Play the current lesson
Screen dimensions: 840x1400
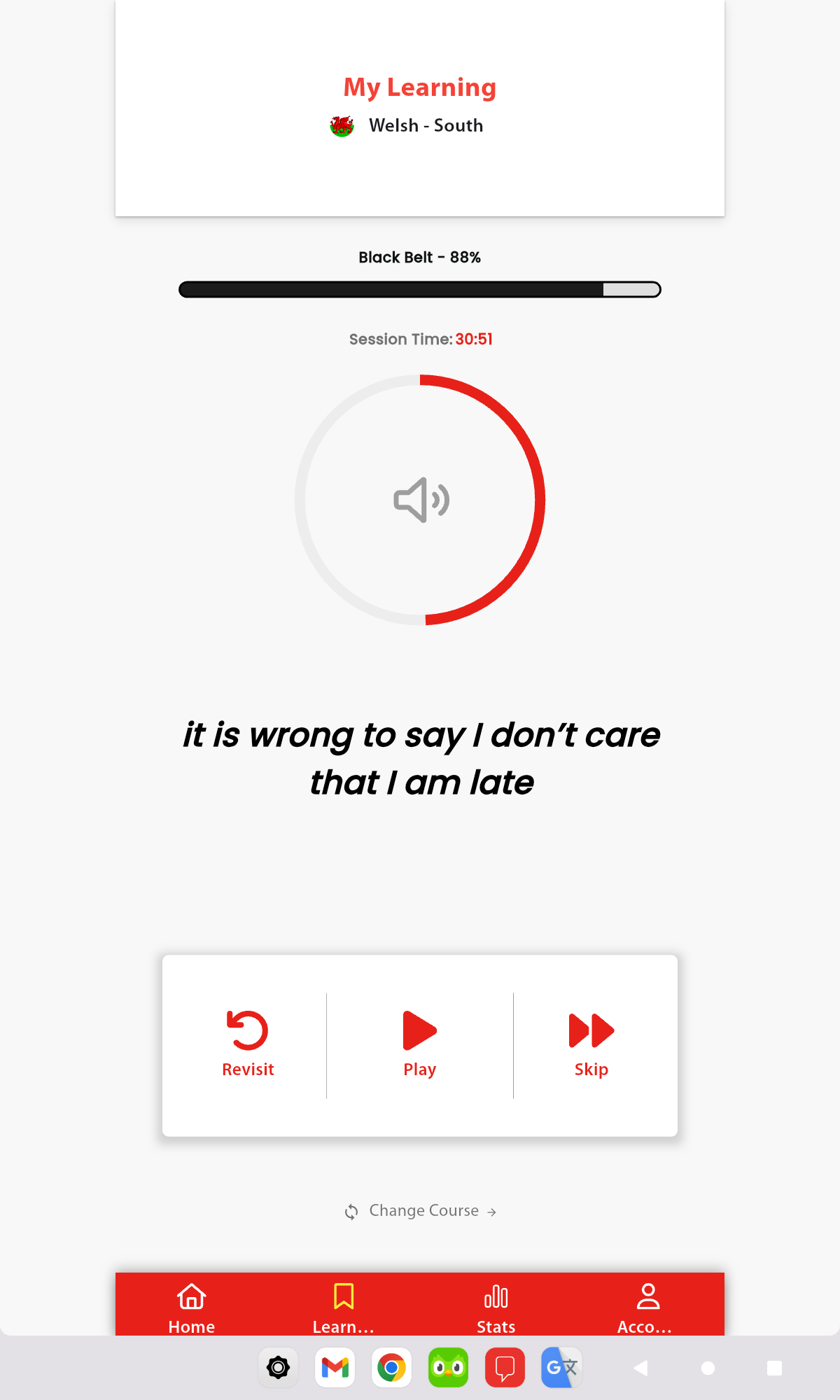419,1044
